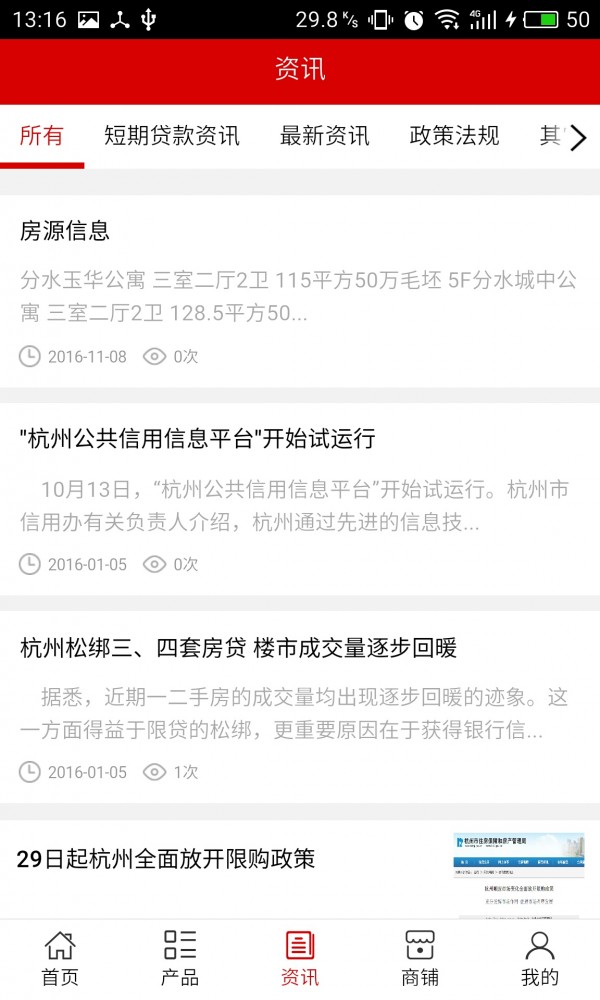Image resolution: width=600 pixels, height=1000 pixels.
Task: Go to the 我的 profile tab
Action: [540, 958]
